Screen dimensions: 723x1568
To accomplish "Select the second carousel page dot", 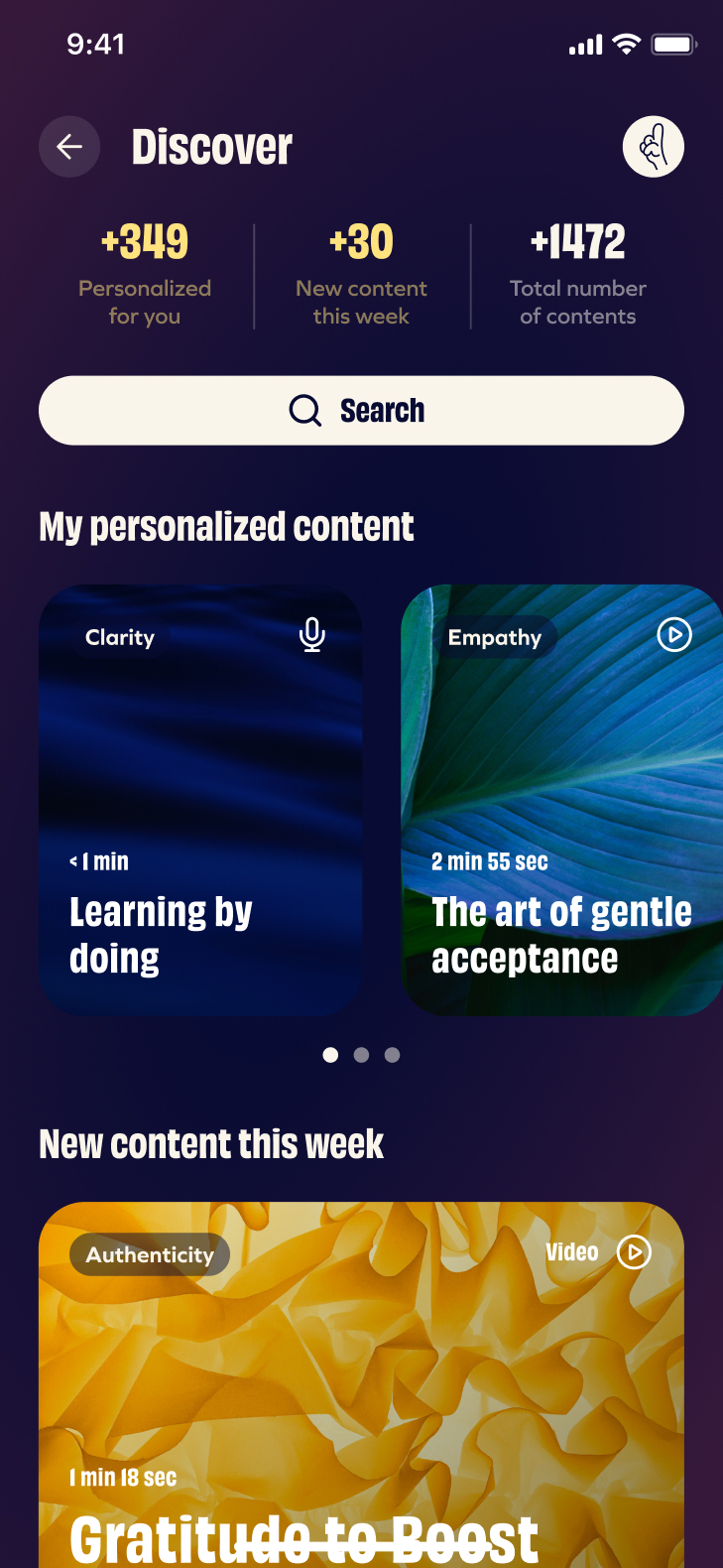I will point(361,1055).
